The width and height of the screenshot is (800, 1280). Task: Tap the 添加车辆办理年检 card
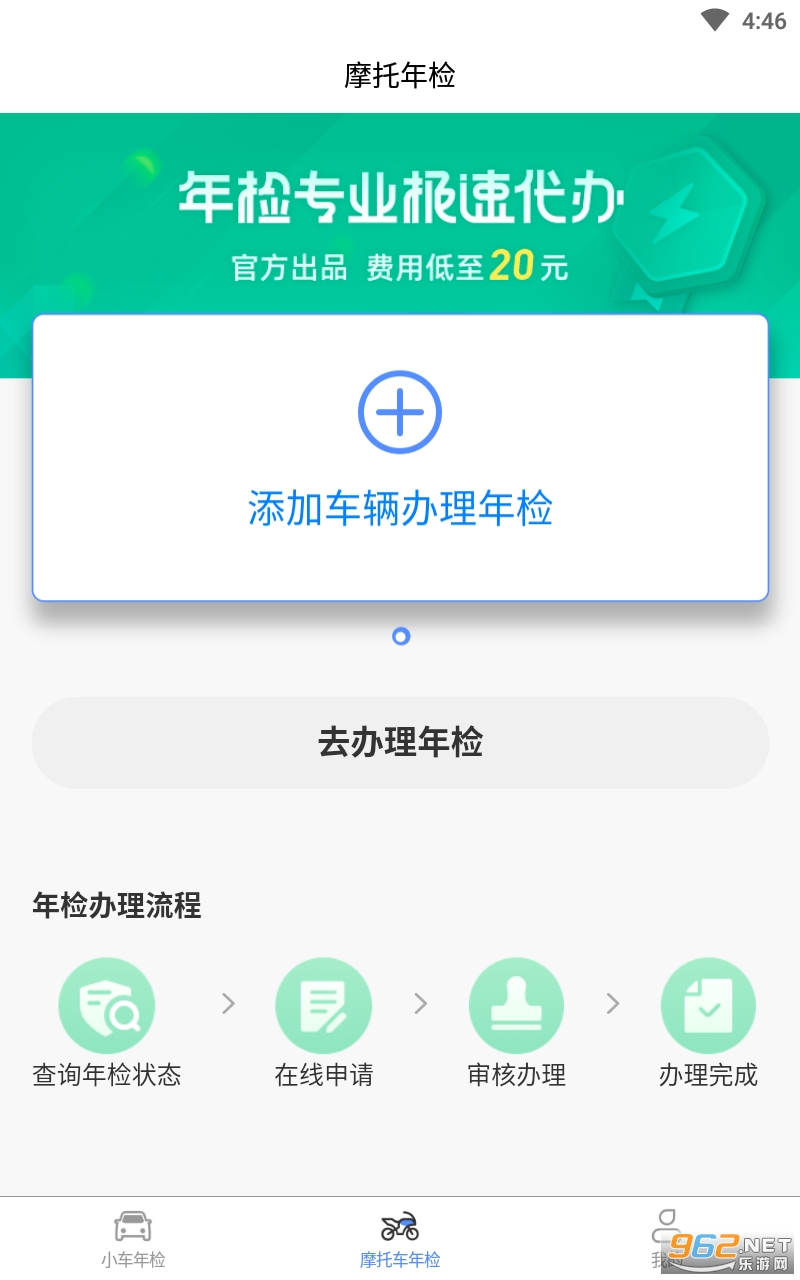coord(400,458)
